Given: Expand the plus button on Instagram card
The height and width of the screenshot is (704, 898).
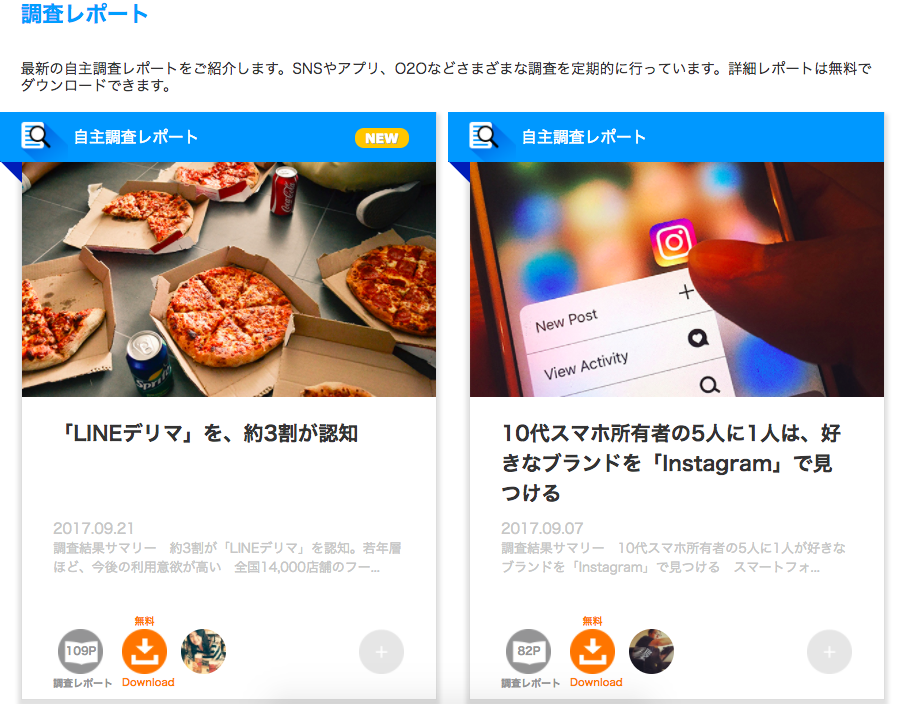Looking at the screenshot, I should 829,652.
